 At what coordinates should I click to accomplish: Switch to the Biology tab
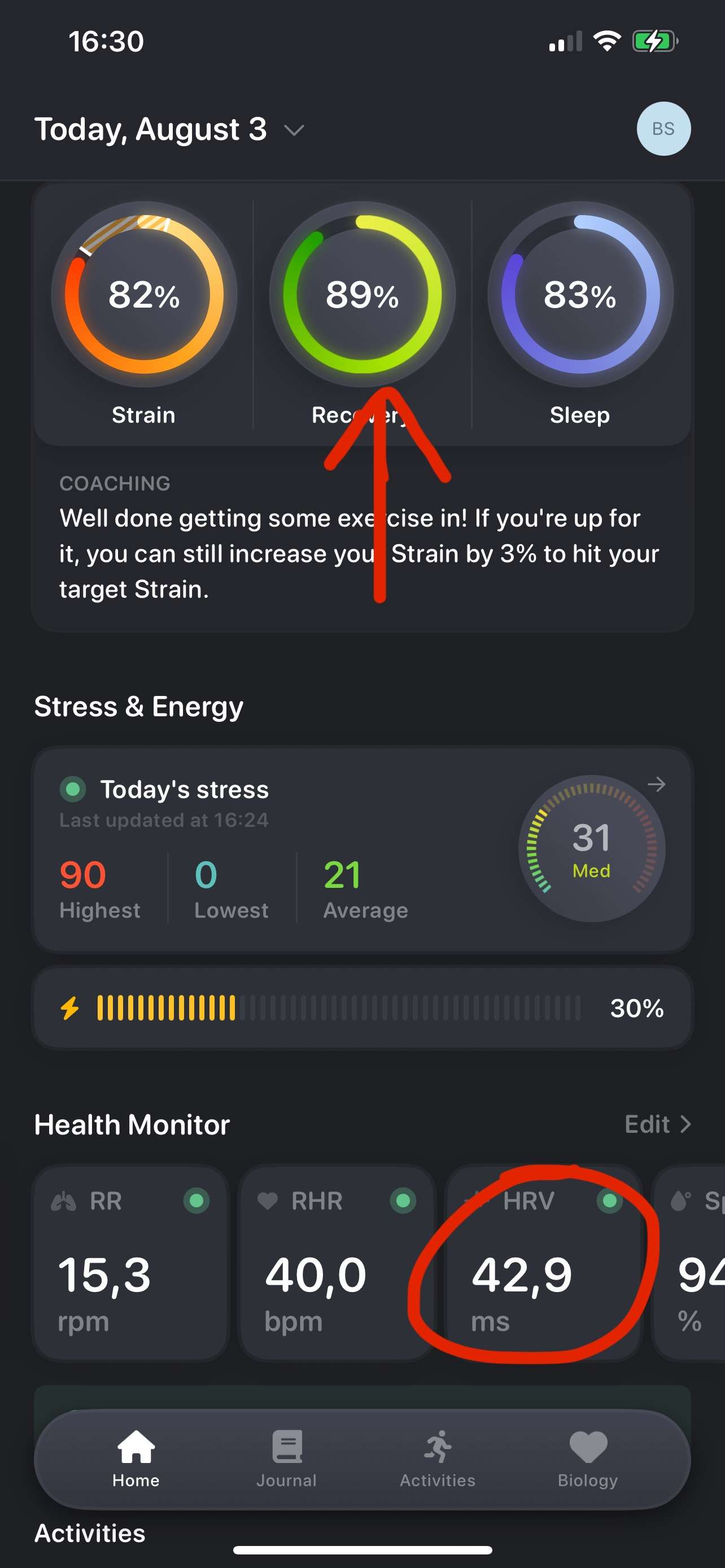(588, 1459)
